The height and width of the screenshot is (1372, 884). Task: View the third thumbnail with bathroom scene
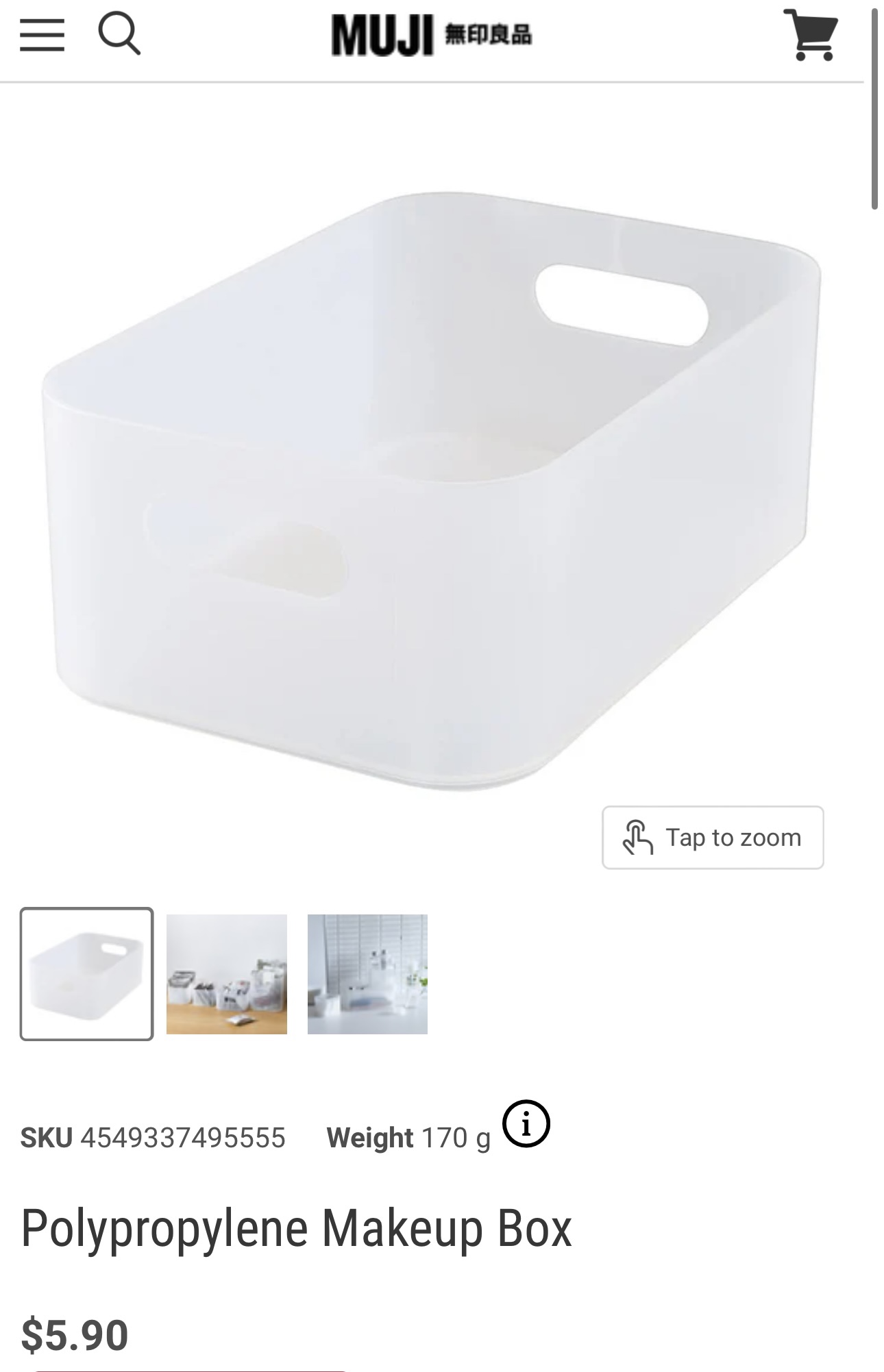coord(367,974)
